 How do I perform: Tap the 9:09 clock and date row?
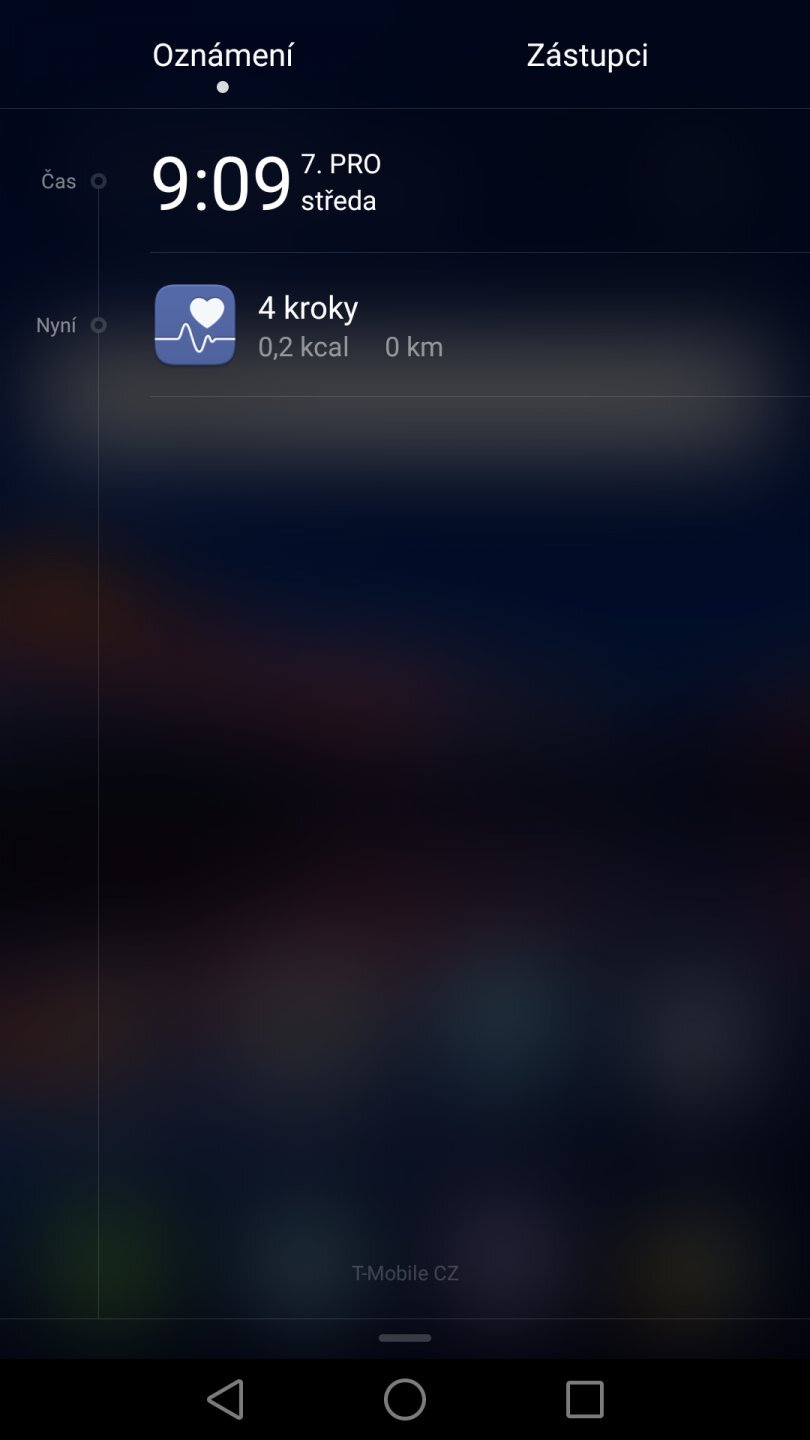click(300, 181)
